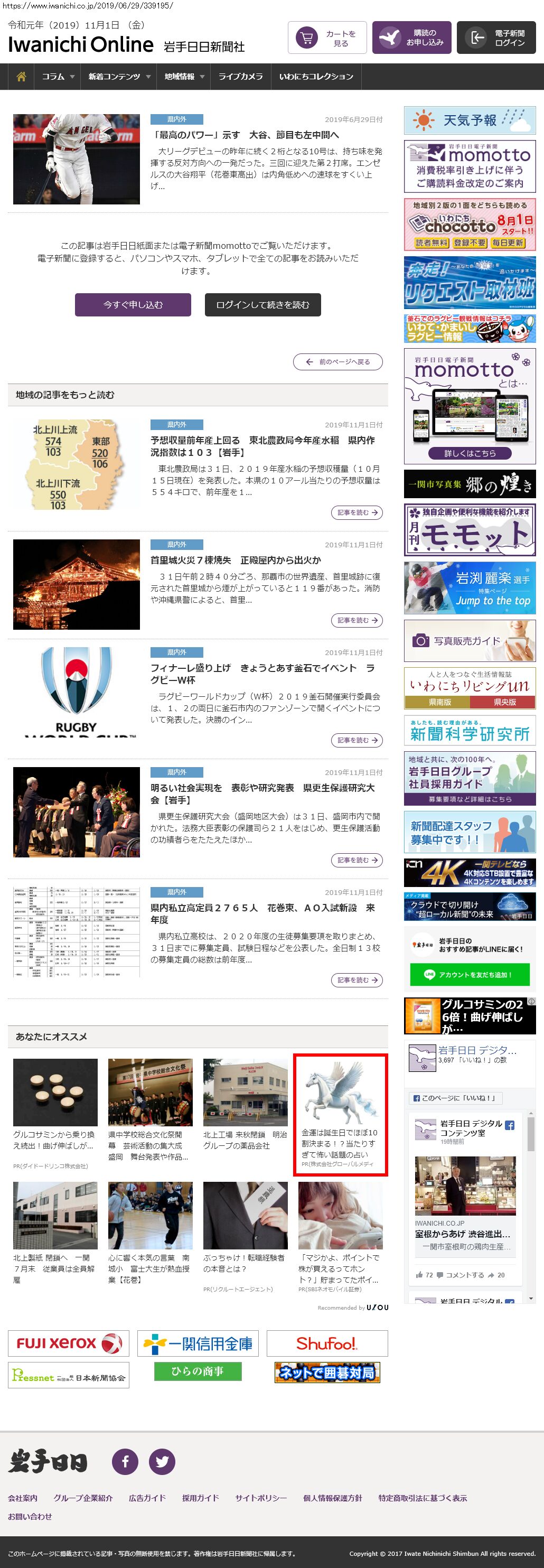Open 写真販売ガイド banner
Image resolution: width=544 pixels, height=1568 pixels.
click(469, 641)
